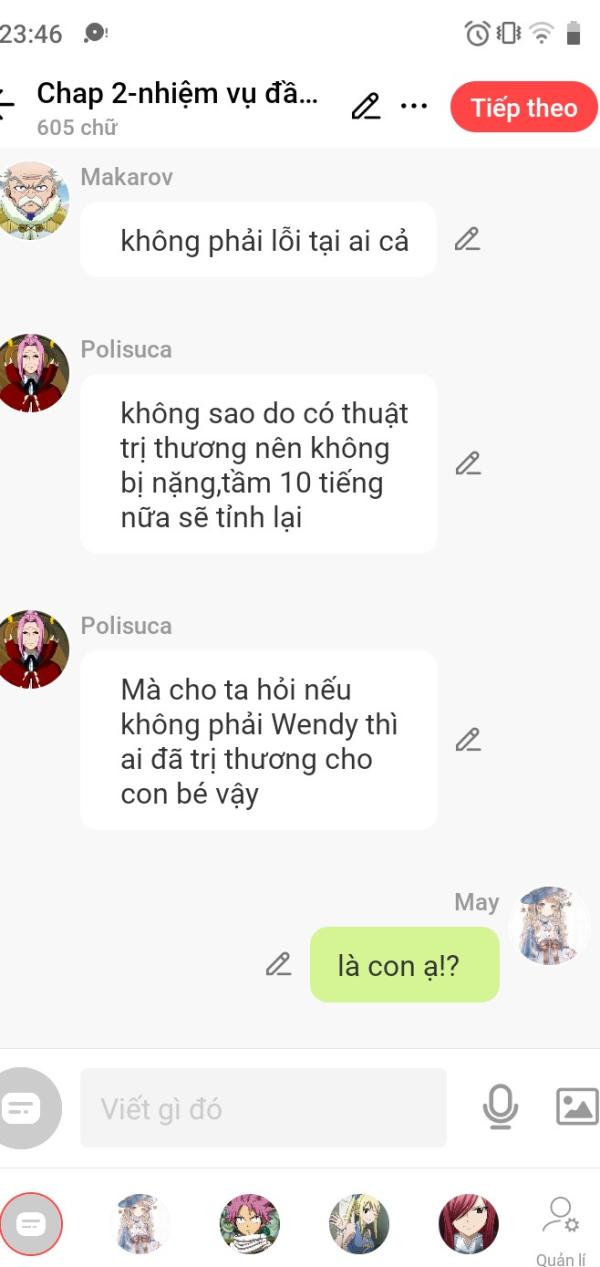Edit Polisuca's message about '10 tiếng nữa'
600x1267 pixels.
(467, 463)
